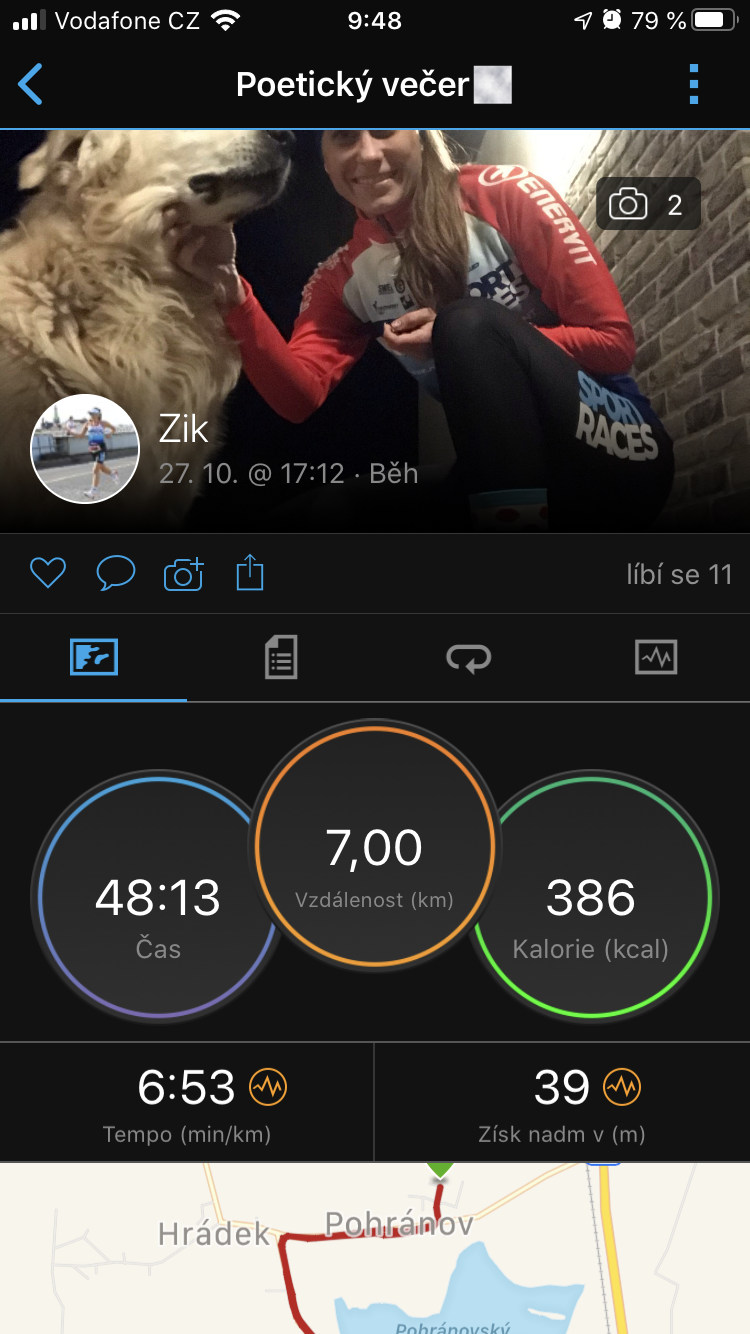View the 2 activity photos

648,205
